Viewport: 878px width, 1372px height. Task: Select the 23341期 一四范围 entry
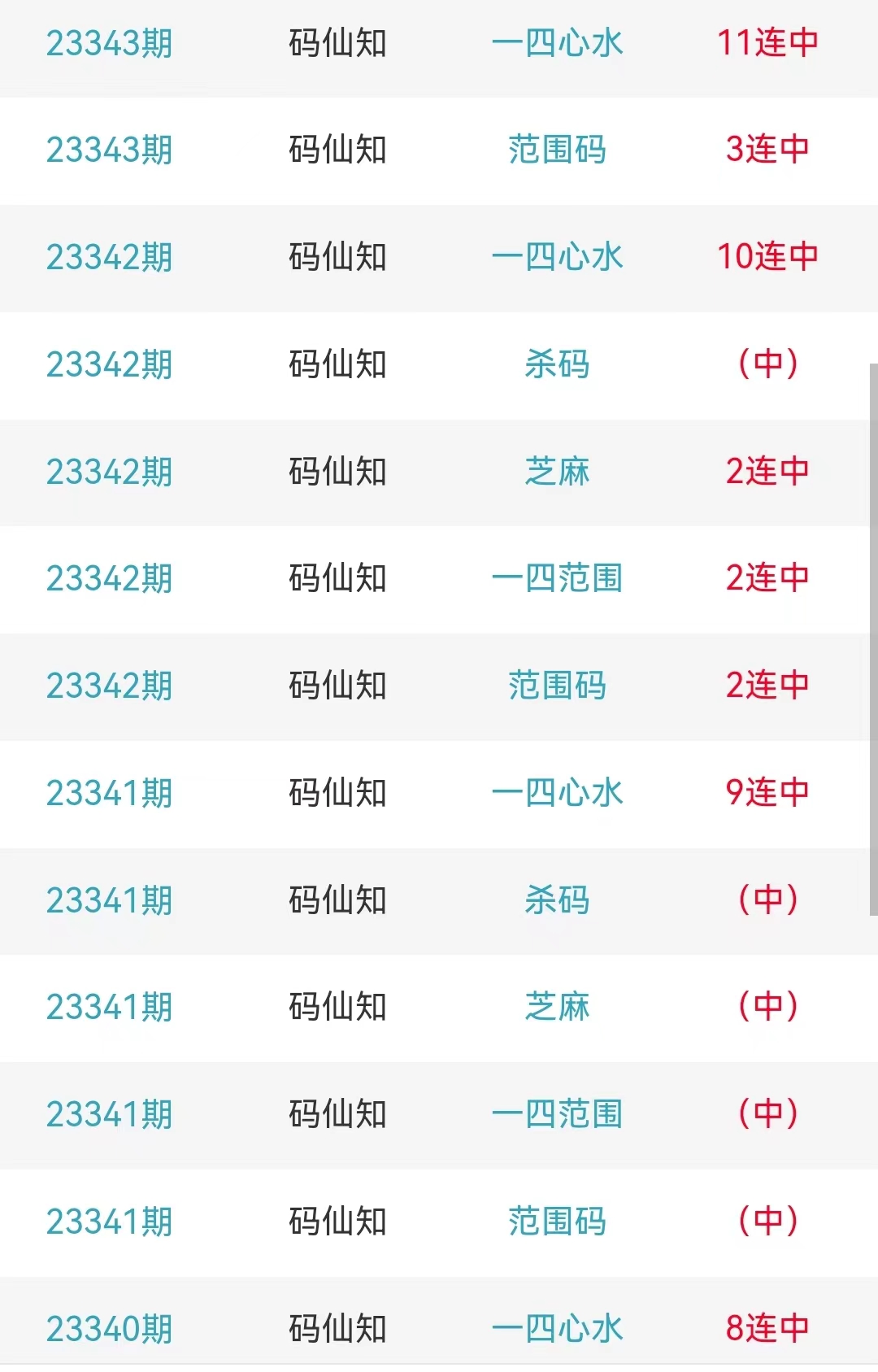pyautogui.click(x=558, y=1115)
